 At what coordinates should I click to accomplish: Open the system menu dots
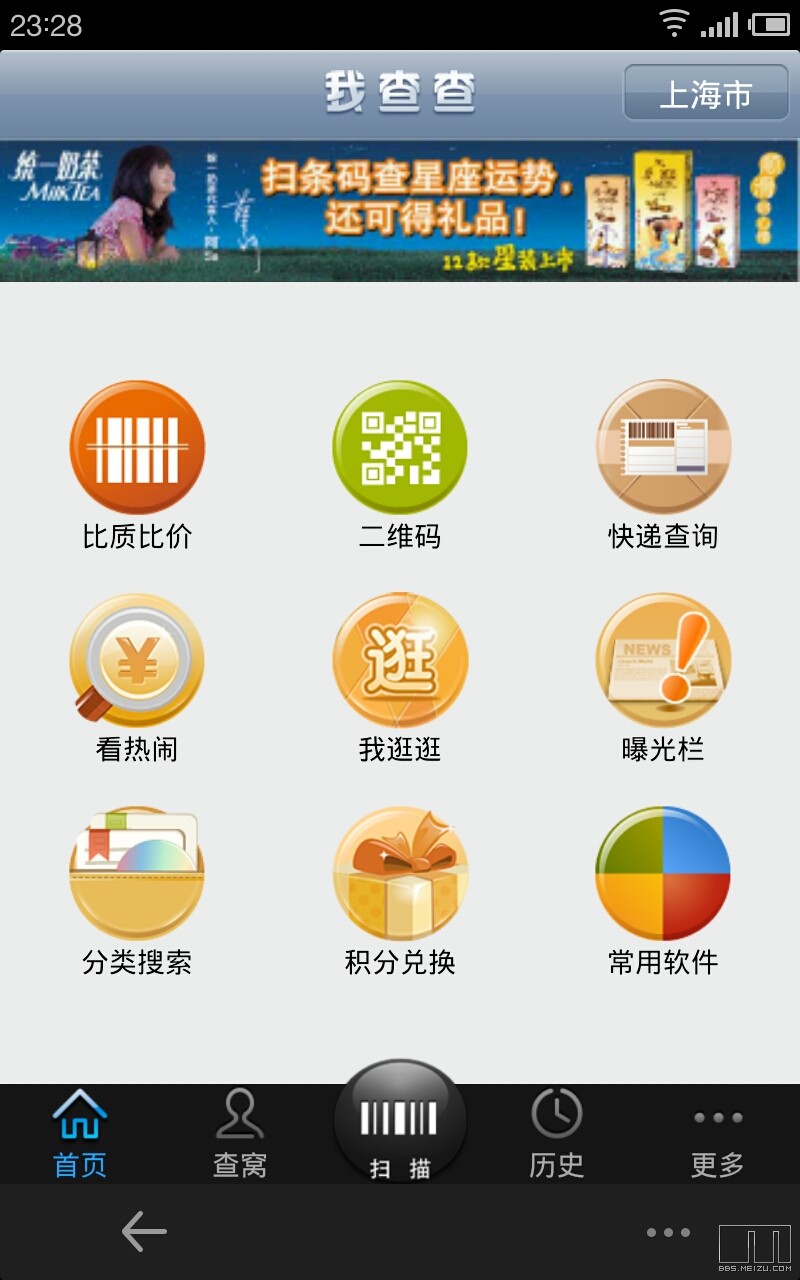pos(668,1233)
